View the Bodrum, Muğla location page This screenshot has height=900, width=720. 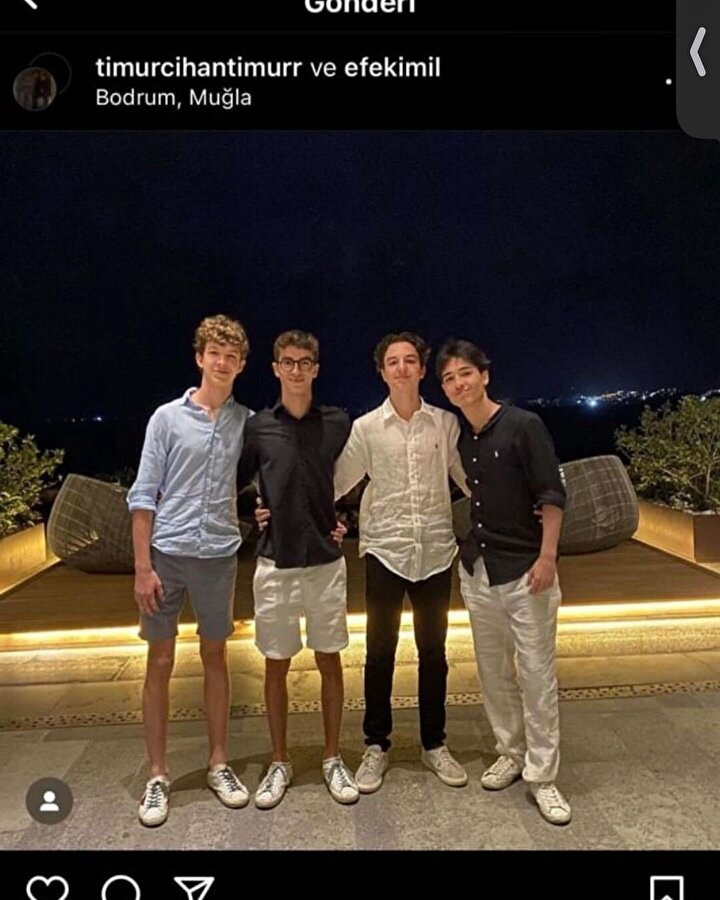[x=173, y=98]
